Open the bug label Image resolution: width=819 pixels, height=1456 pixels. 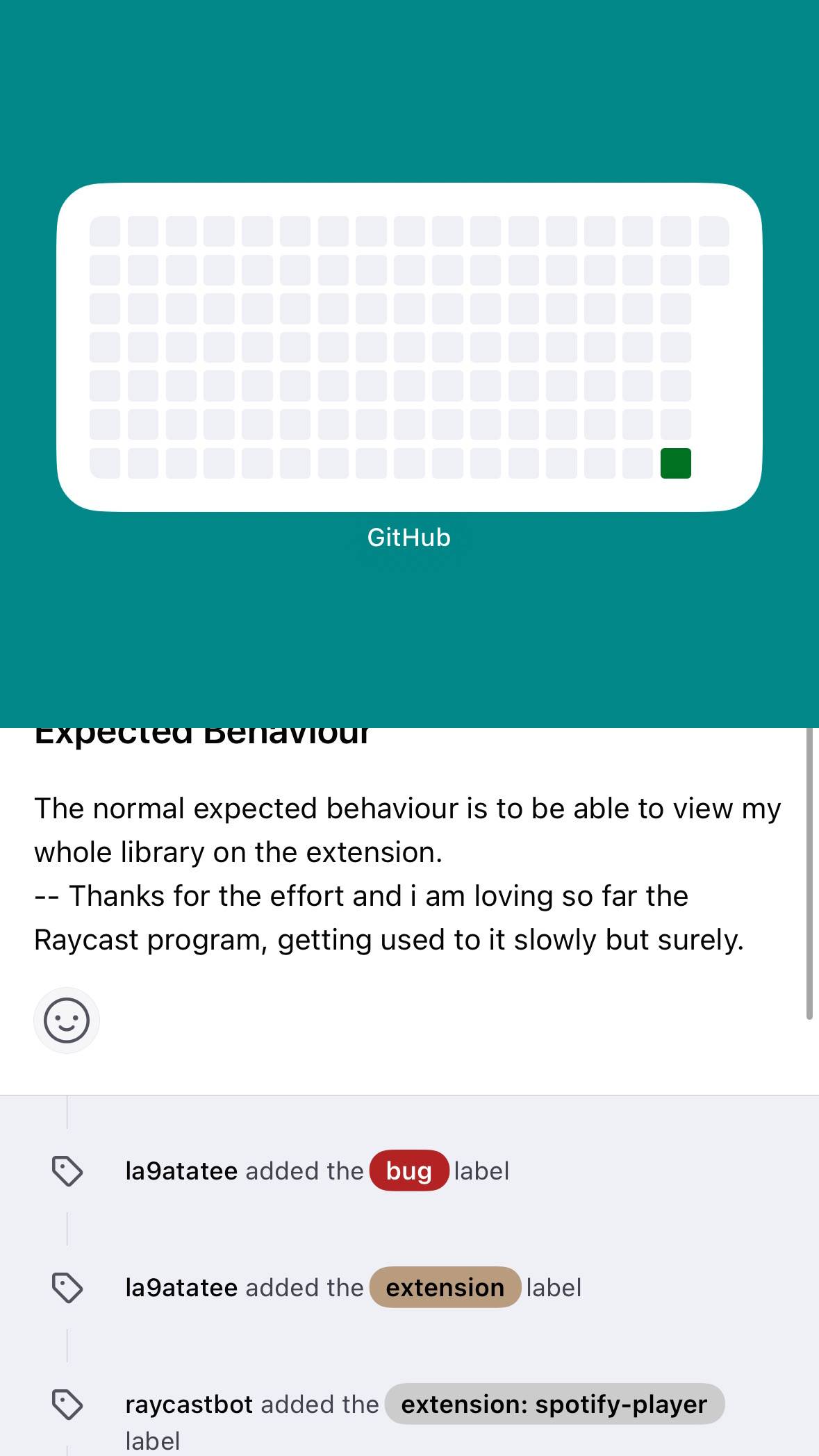409,1170
